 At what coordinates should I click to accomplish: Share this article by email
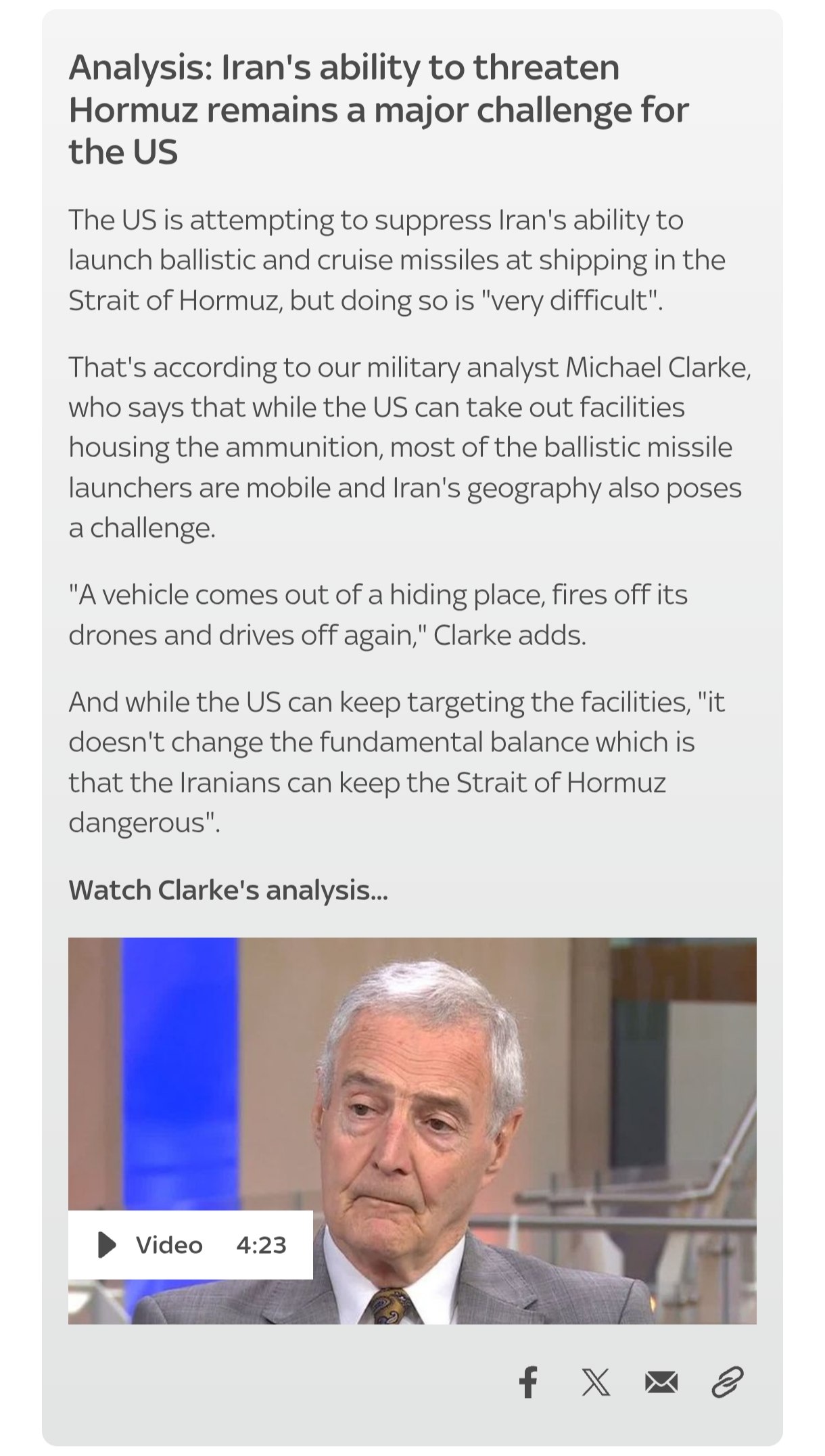click(x=661, y=1382)
